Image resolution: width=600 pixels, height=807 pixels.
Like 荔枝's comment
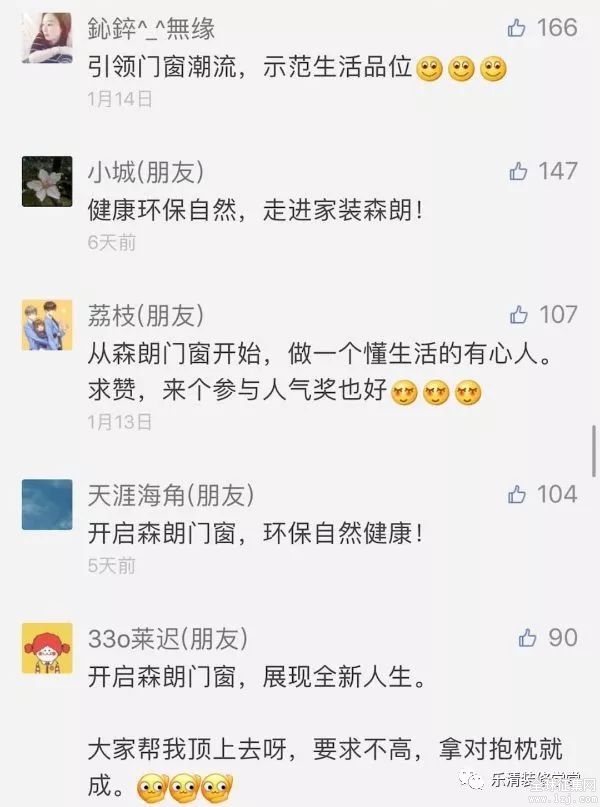coord(518,315)
